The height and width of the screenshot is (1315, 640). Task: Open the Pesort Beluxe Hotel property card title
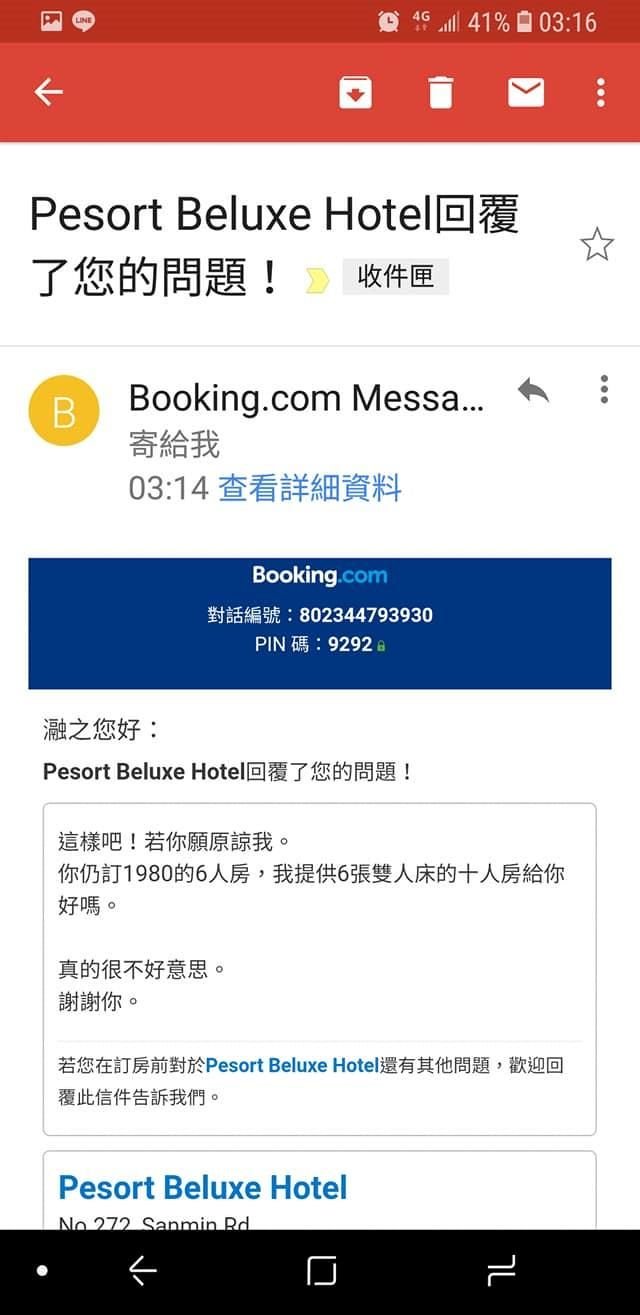click(x=203, y=1187)
